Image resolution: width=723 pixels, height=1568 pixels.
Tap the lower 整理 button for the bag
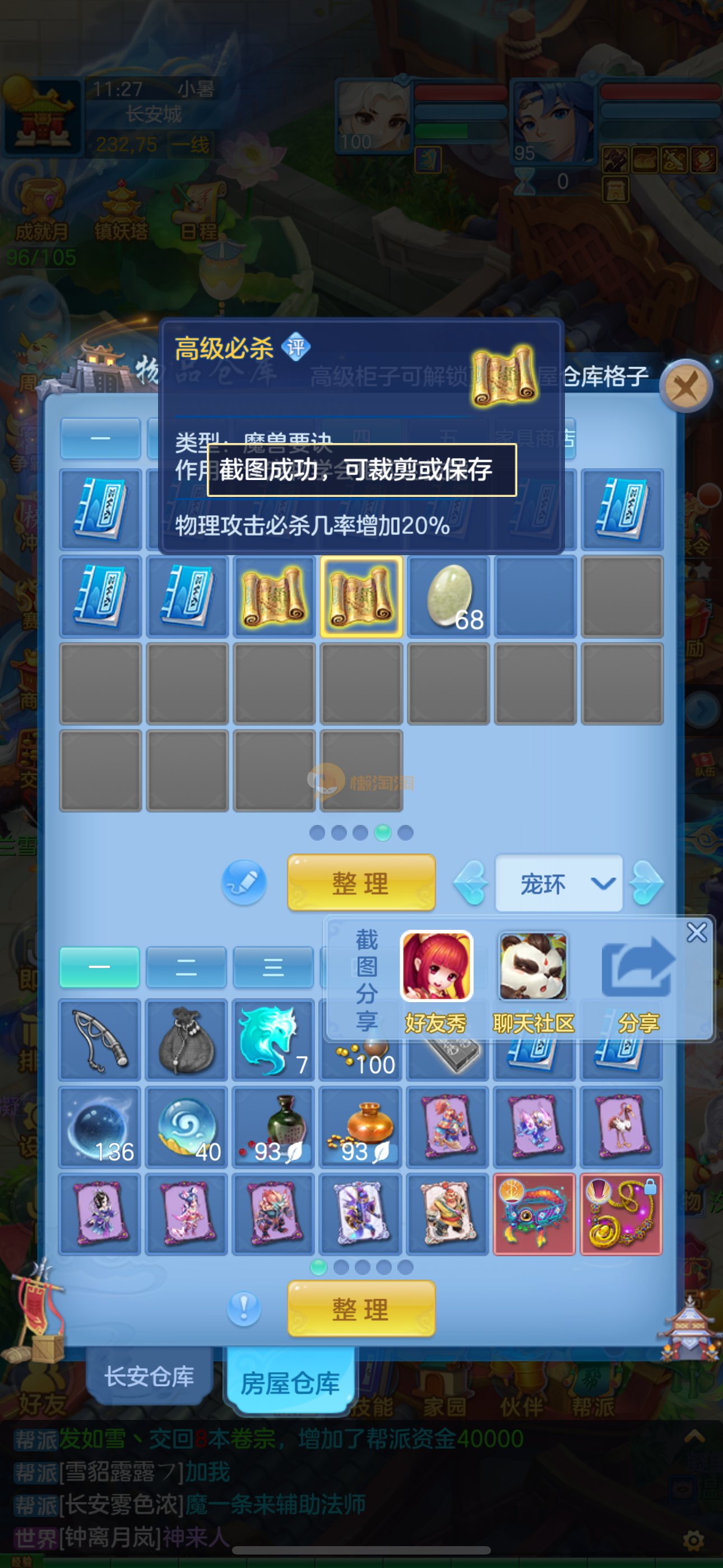tap(361, 1309)
